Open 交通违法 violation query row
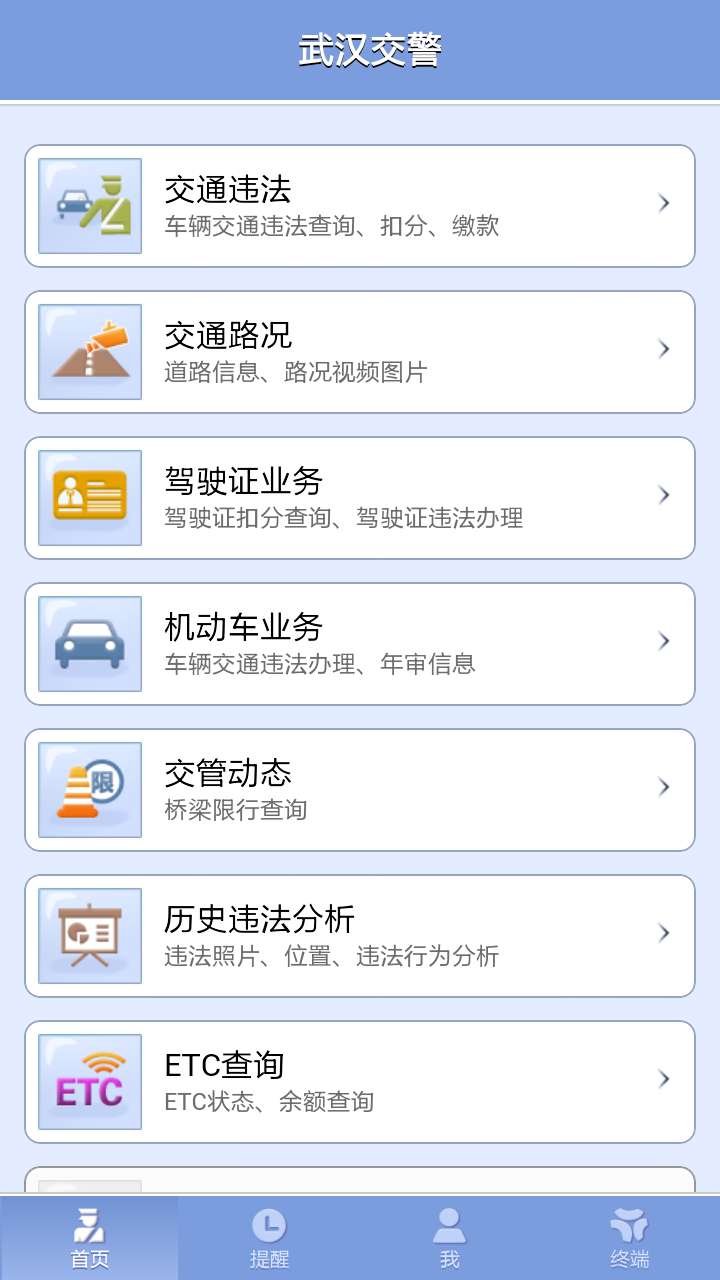Screen dimensions: 720x1280 tap(360, 206)
